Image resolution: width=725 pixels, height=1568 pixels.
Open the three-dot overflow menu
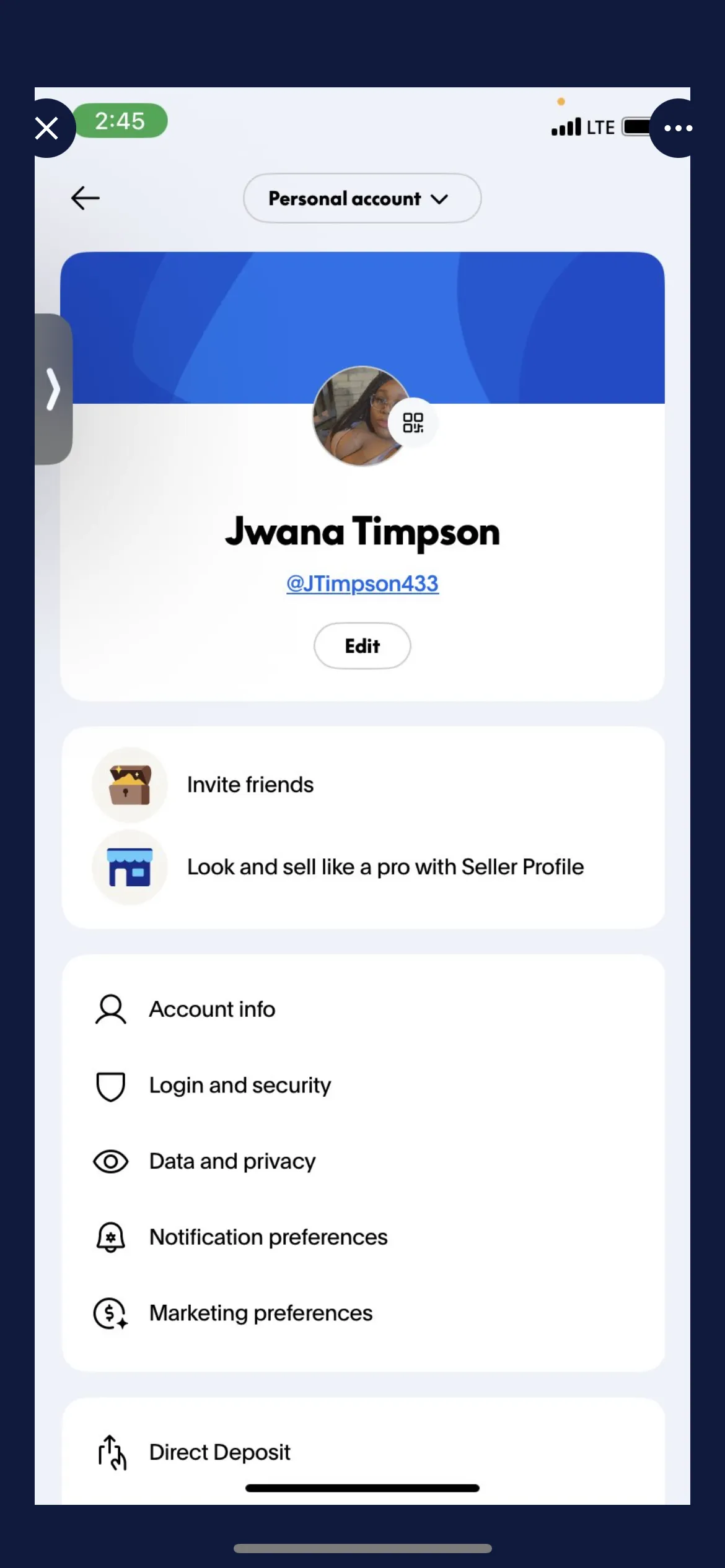click(678, 128)
